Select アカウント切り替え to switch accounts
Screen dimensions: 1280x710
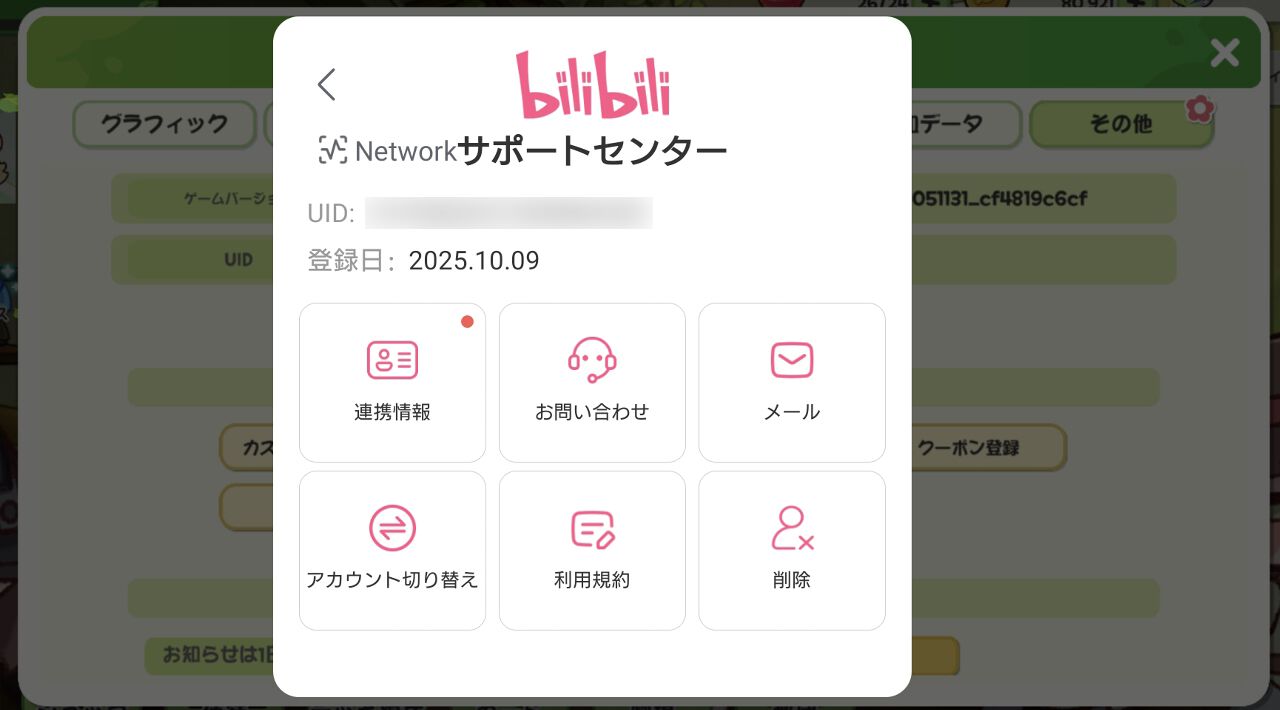(x=392, y=550)
